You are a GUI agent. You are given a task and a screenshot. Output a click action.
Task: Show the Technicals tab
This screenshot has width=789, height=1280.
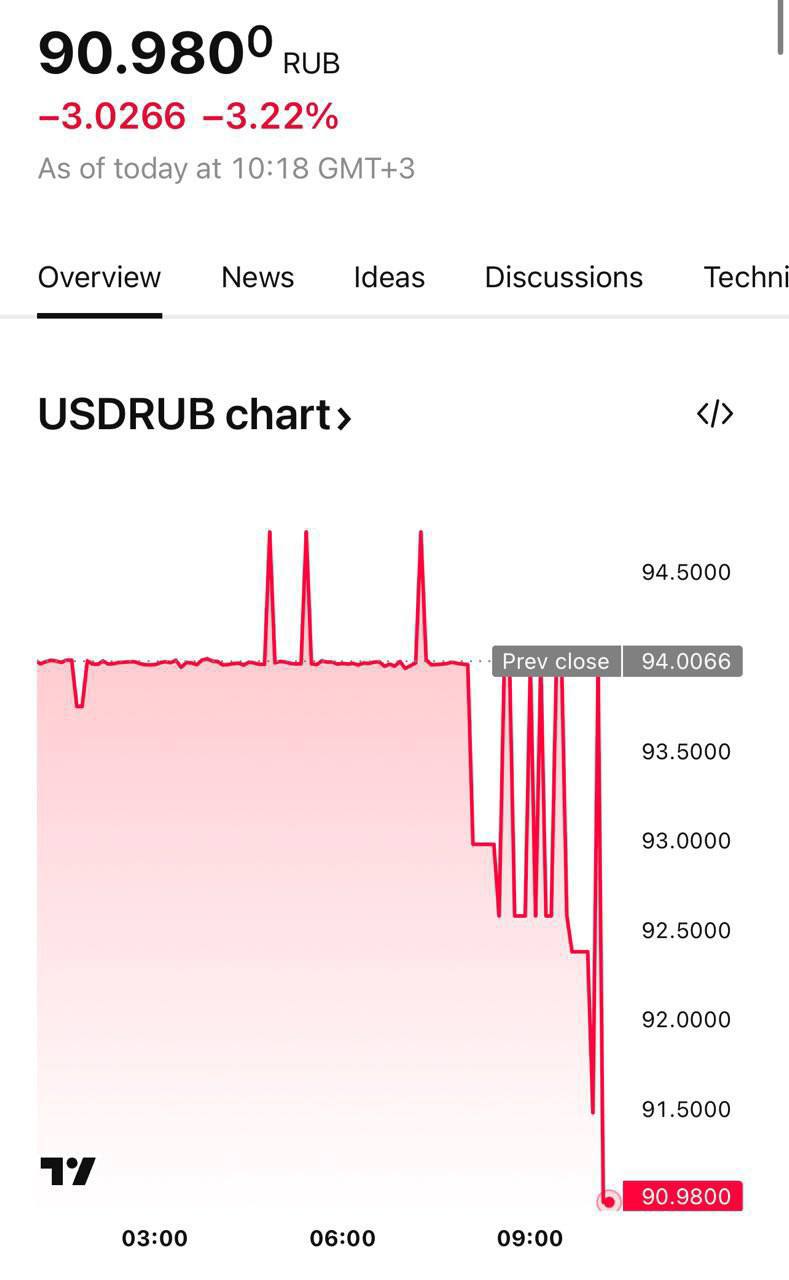[x=746, y=277]
